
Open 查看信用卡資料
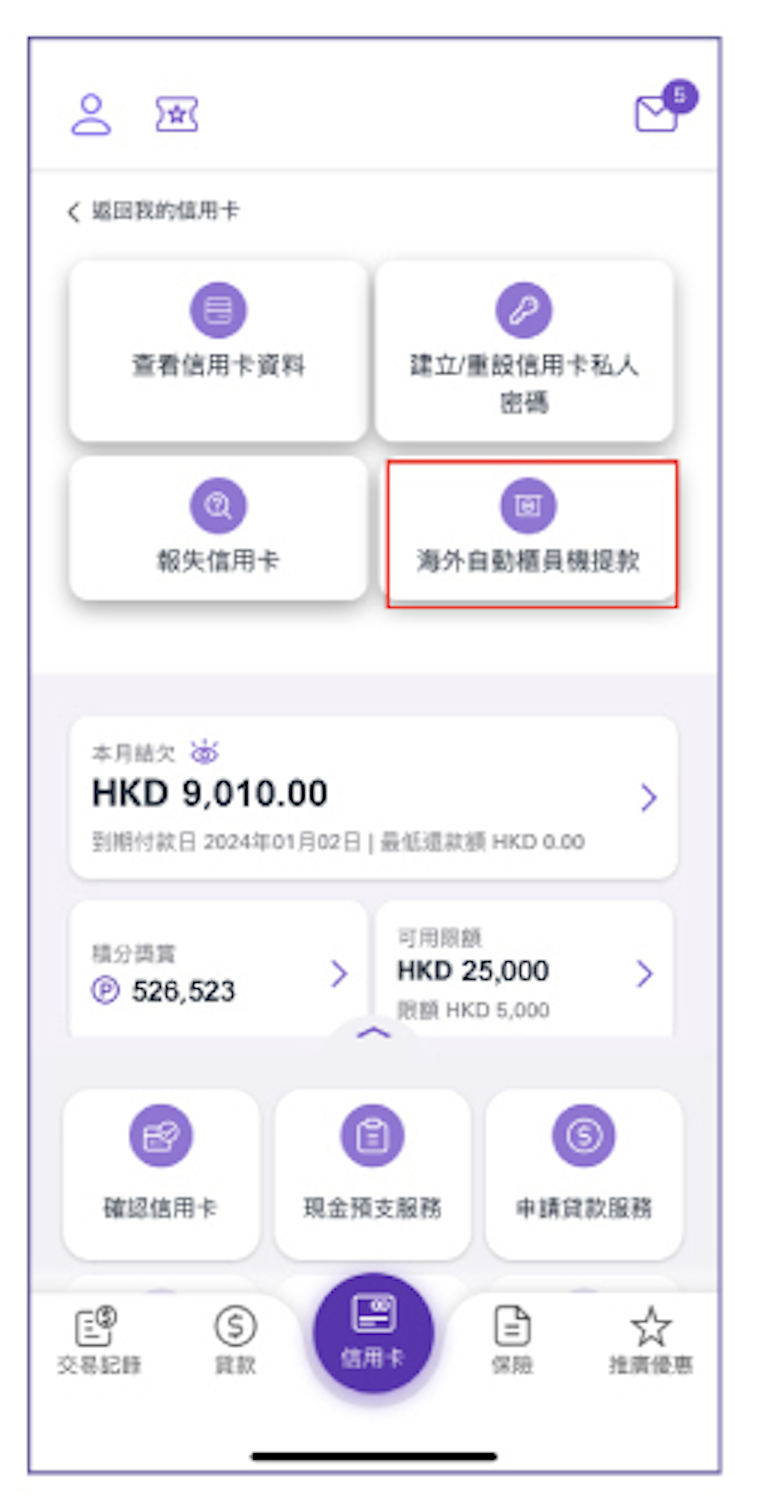coord(218,350)
